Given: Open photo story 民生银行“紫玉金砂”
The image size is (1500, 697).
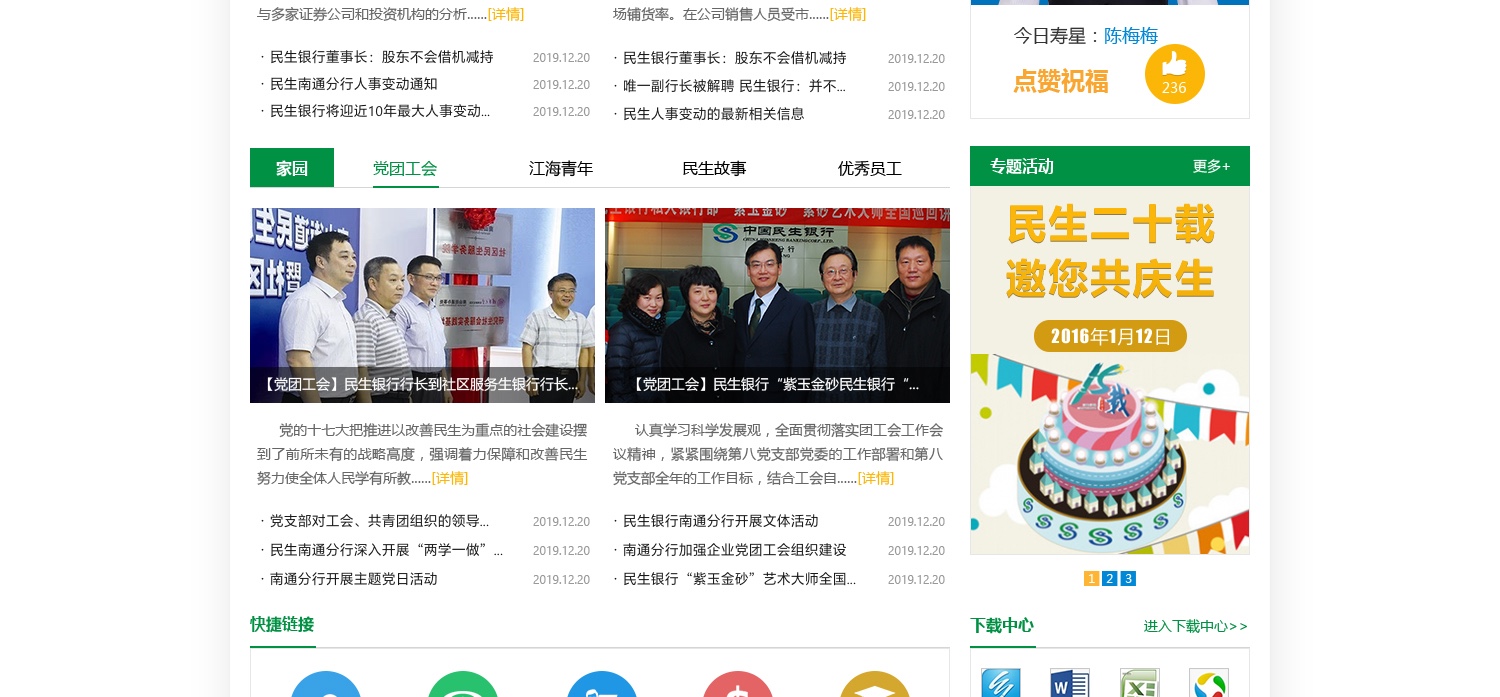Looking at the screenshot, I should click(777, 305).
